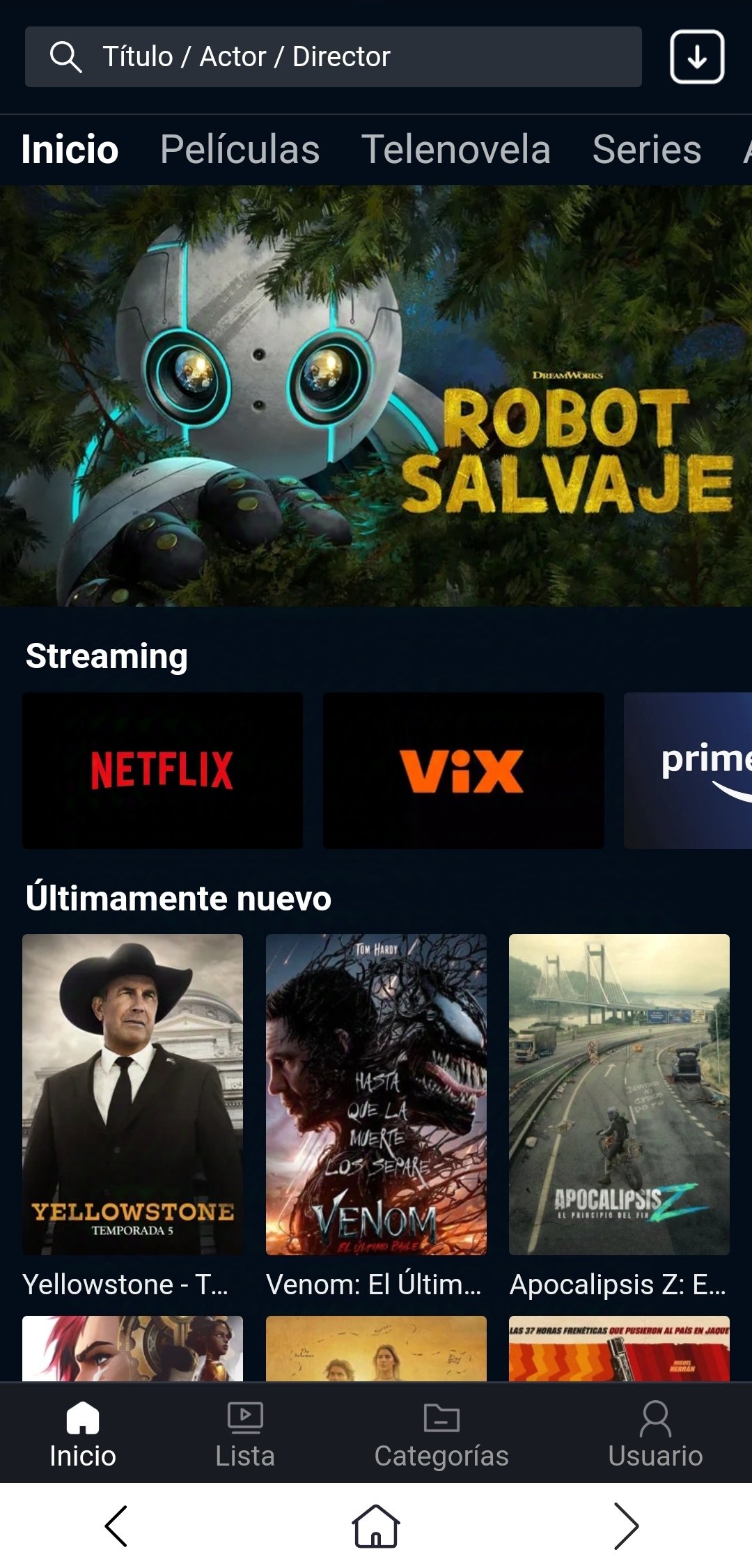Tap the system home button

[x=376, y=1526]
